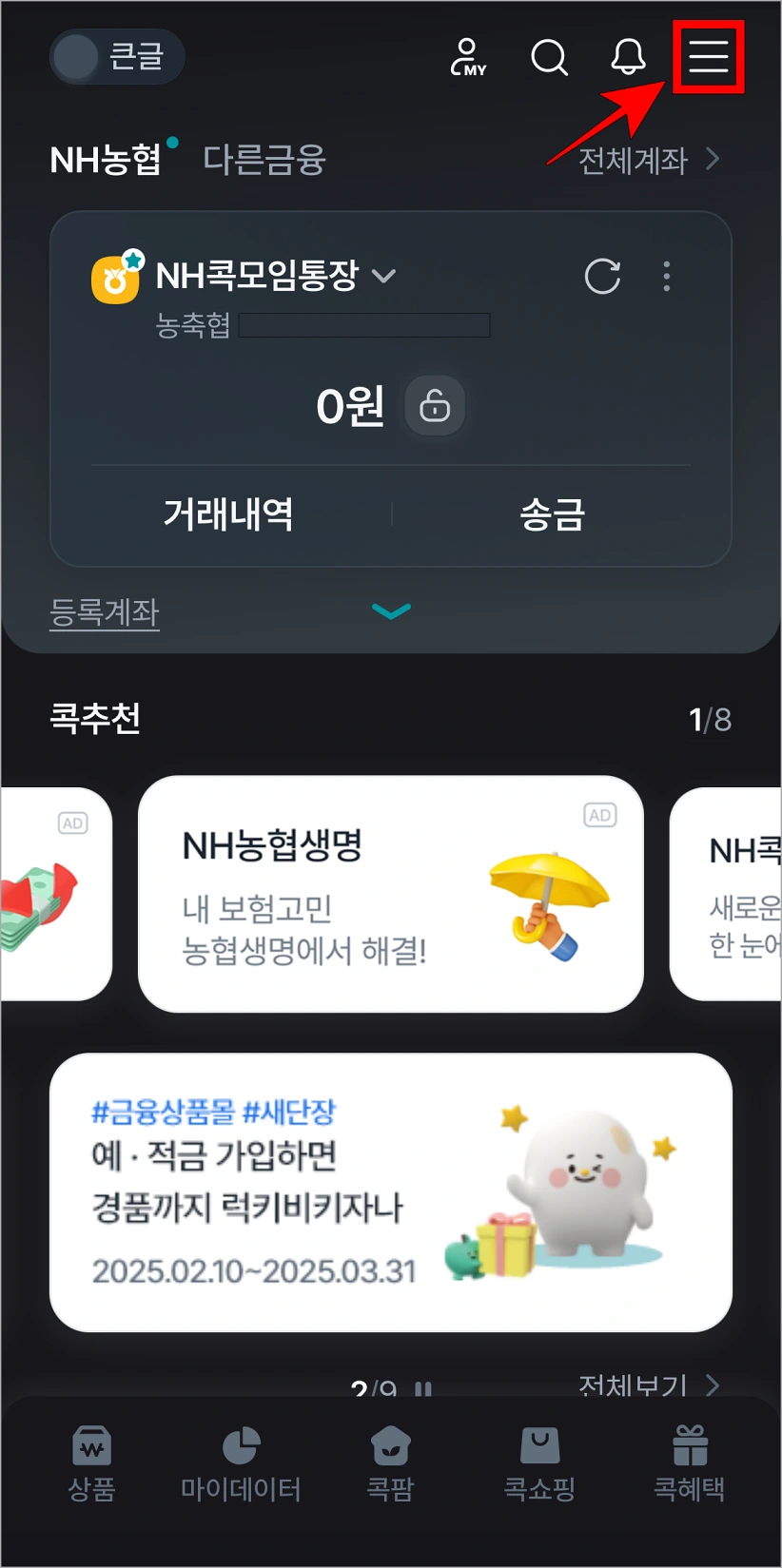This screenshot has width=782, height=1568.
Task: Pause the banner carousel rotation
Action: pos(422,1388)
